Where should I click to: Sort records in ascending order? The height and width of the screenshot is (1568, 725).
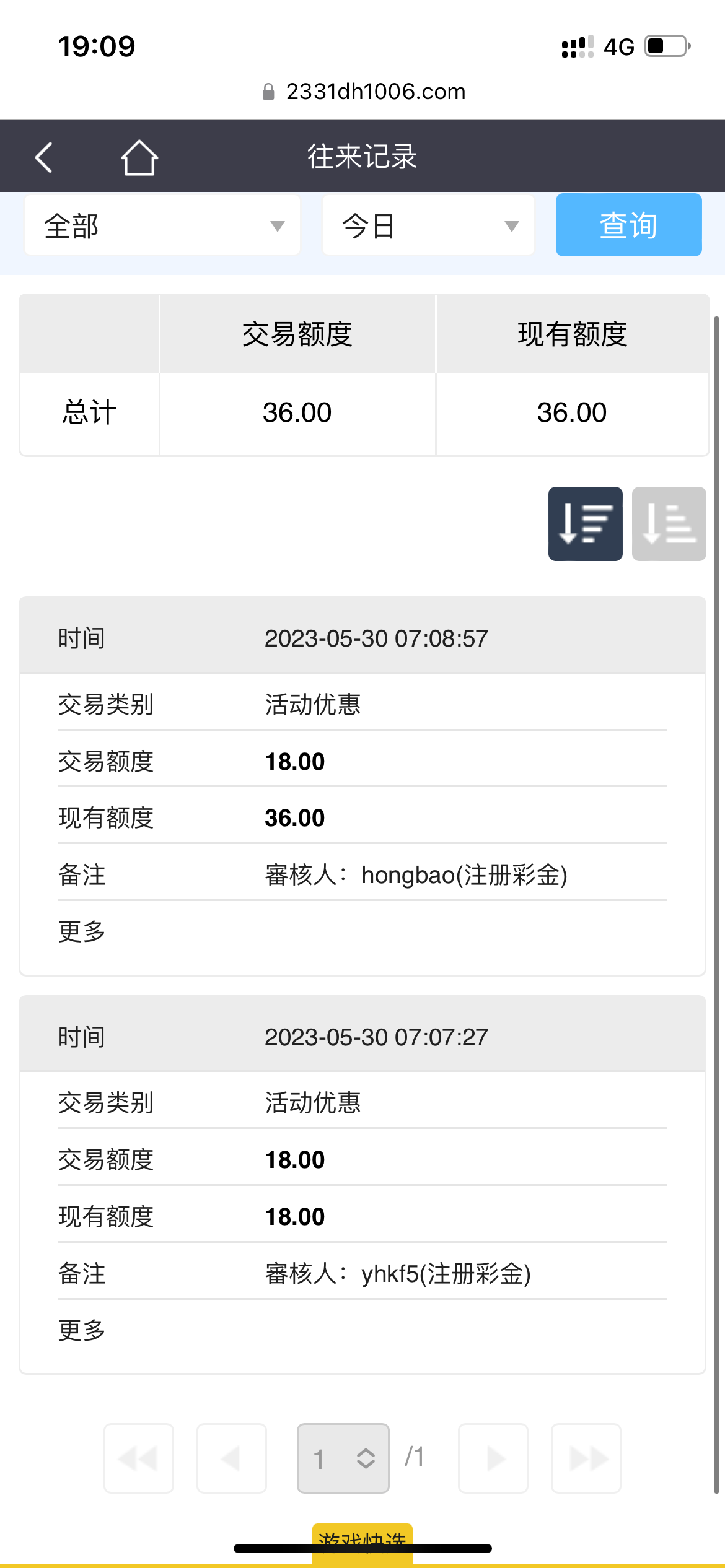(669, 524)
